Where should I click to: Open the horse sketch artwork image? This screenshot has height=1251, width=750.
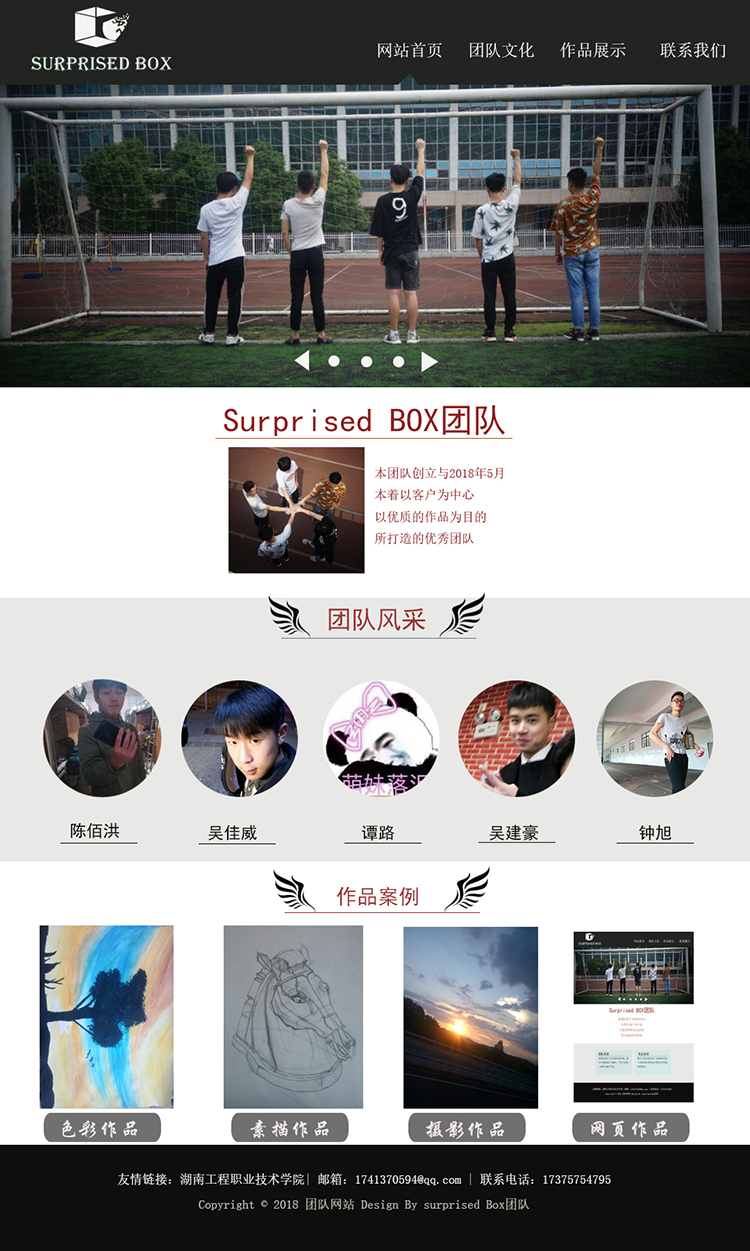pyautogui.click(x=293, y=1016)
